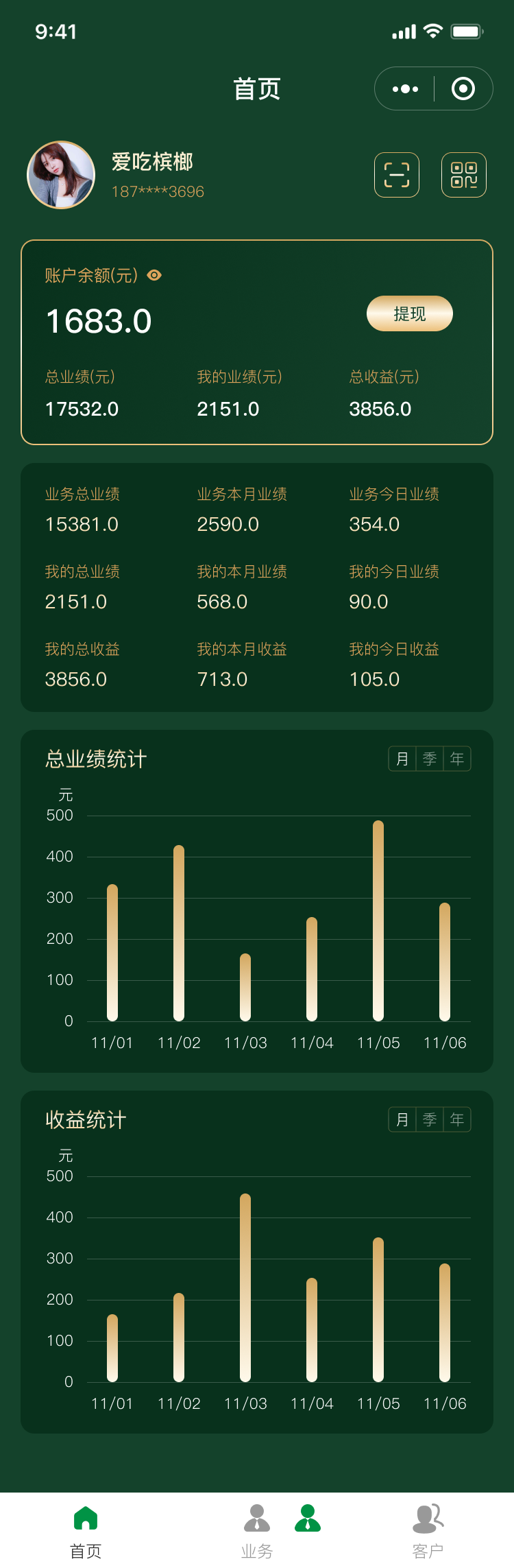Open the mini program more-options menu
Image resolution: width=514 pixels, height=1568 pixels.
pyautogui.click(x=405, y=89)
